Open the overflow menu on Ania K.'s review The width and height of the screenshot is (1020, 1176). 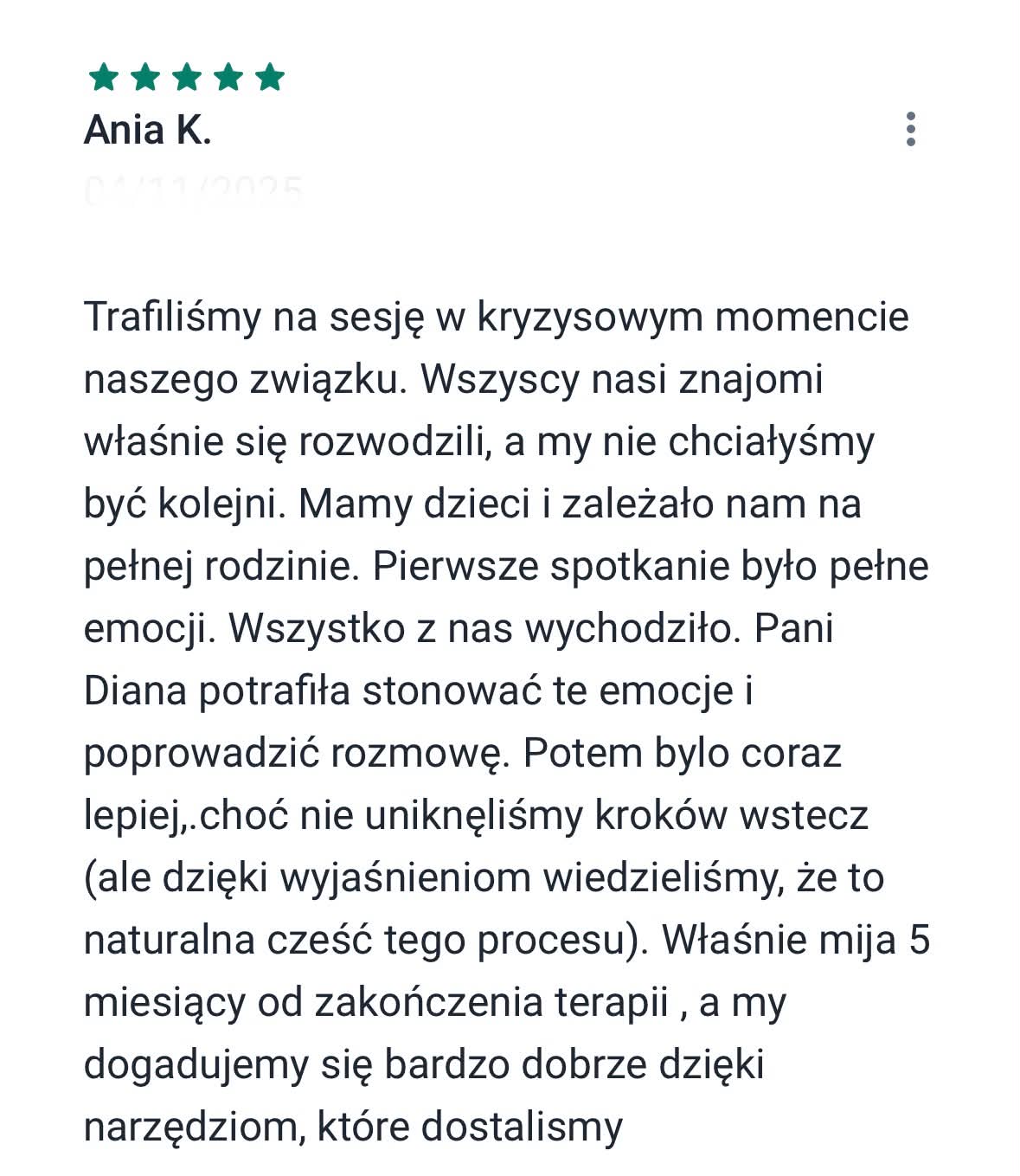(910, 129)
